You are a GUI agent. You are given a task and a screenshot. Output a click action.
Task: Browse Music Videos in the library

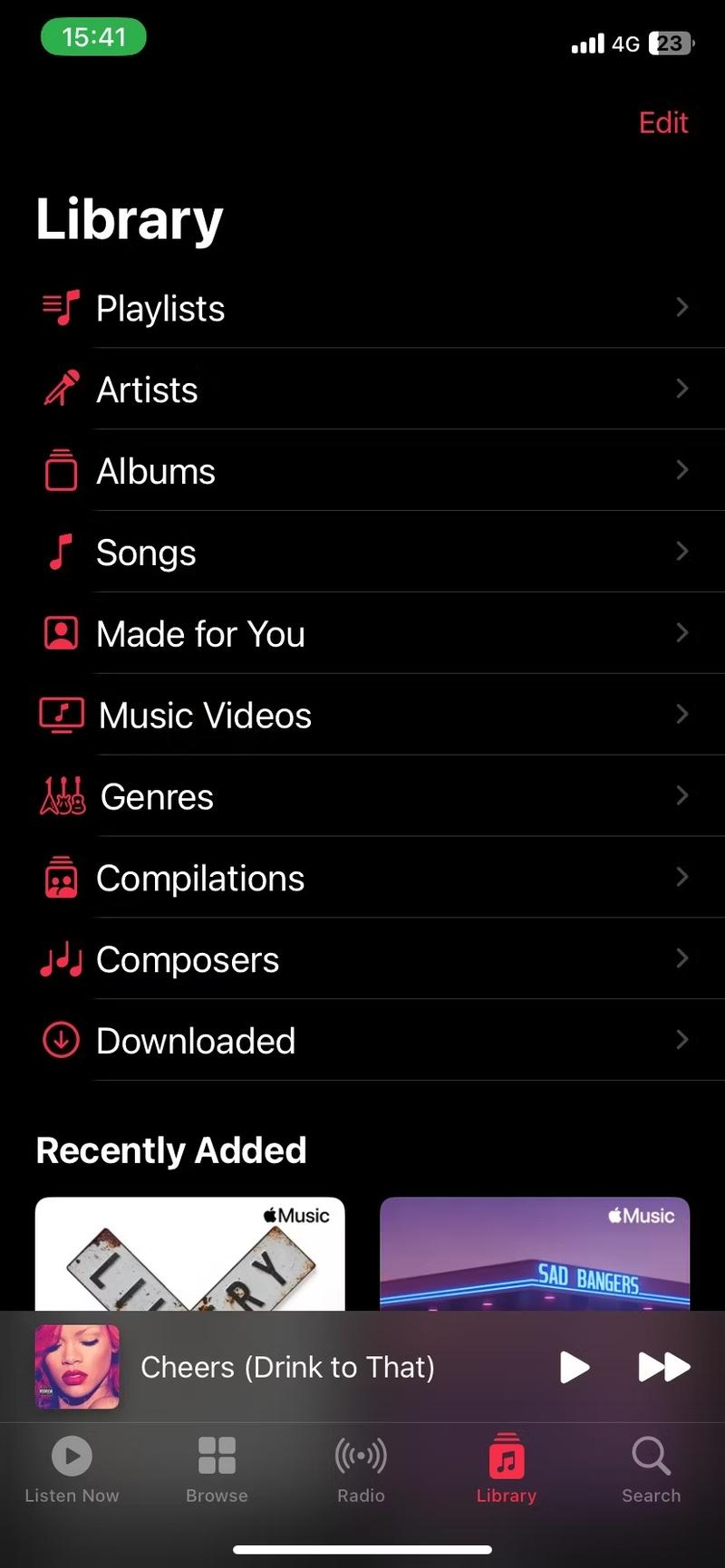(x=362, y=716)
